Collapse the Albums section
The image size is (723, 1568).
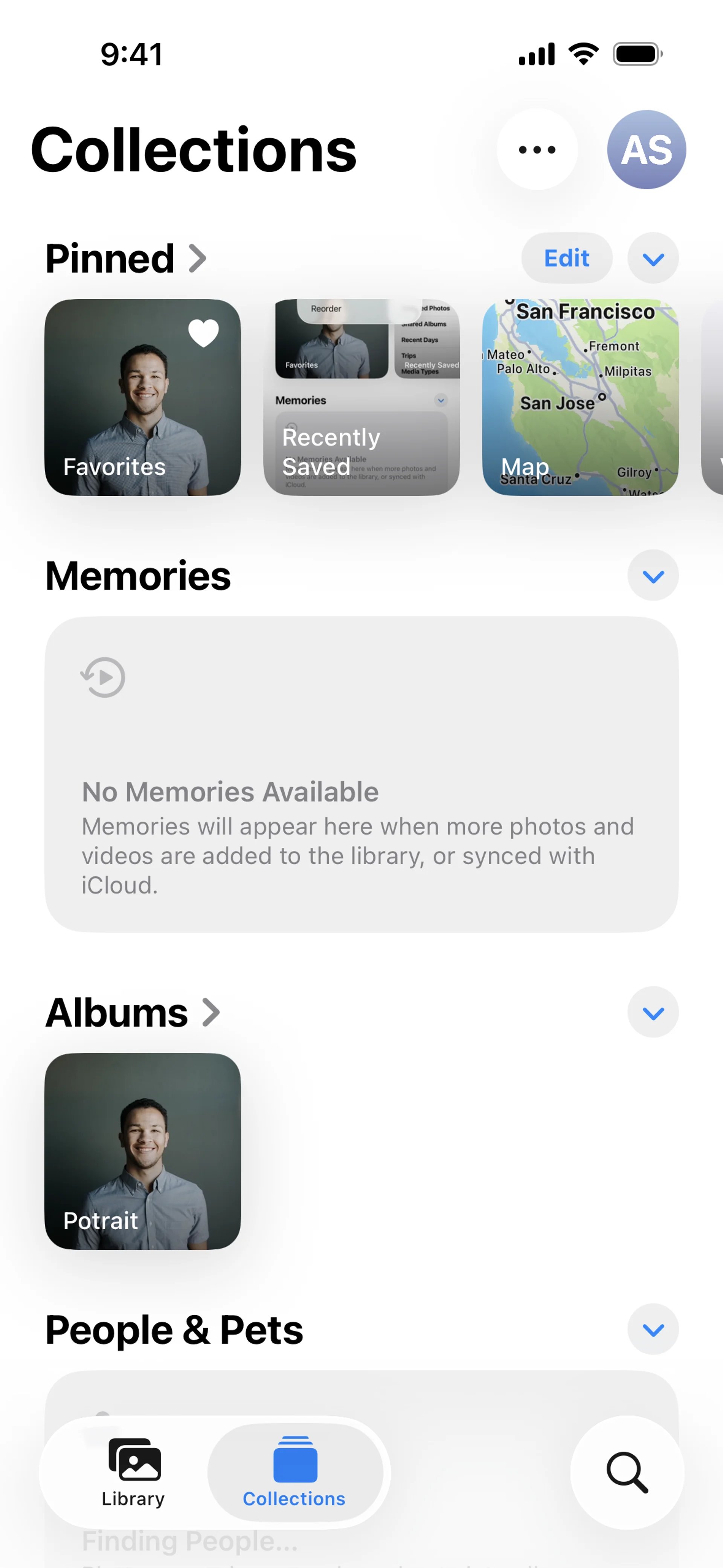coord(653,1012)
